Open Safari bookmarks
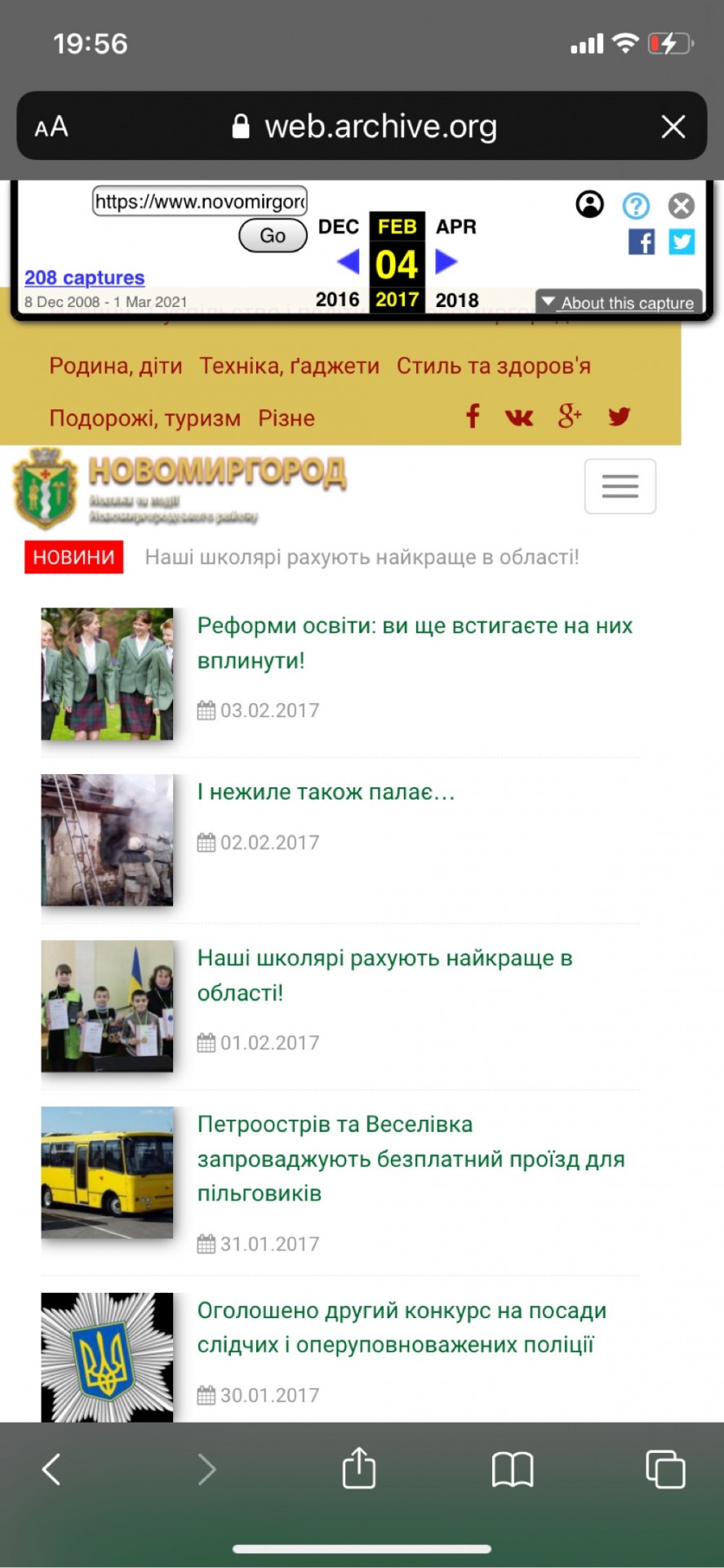 [513, 1469]
